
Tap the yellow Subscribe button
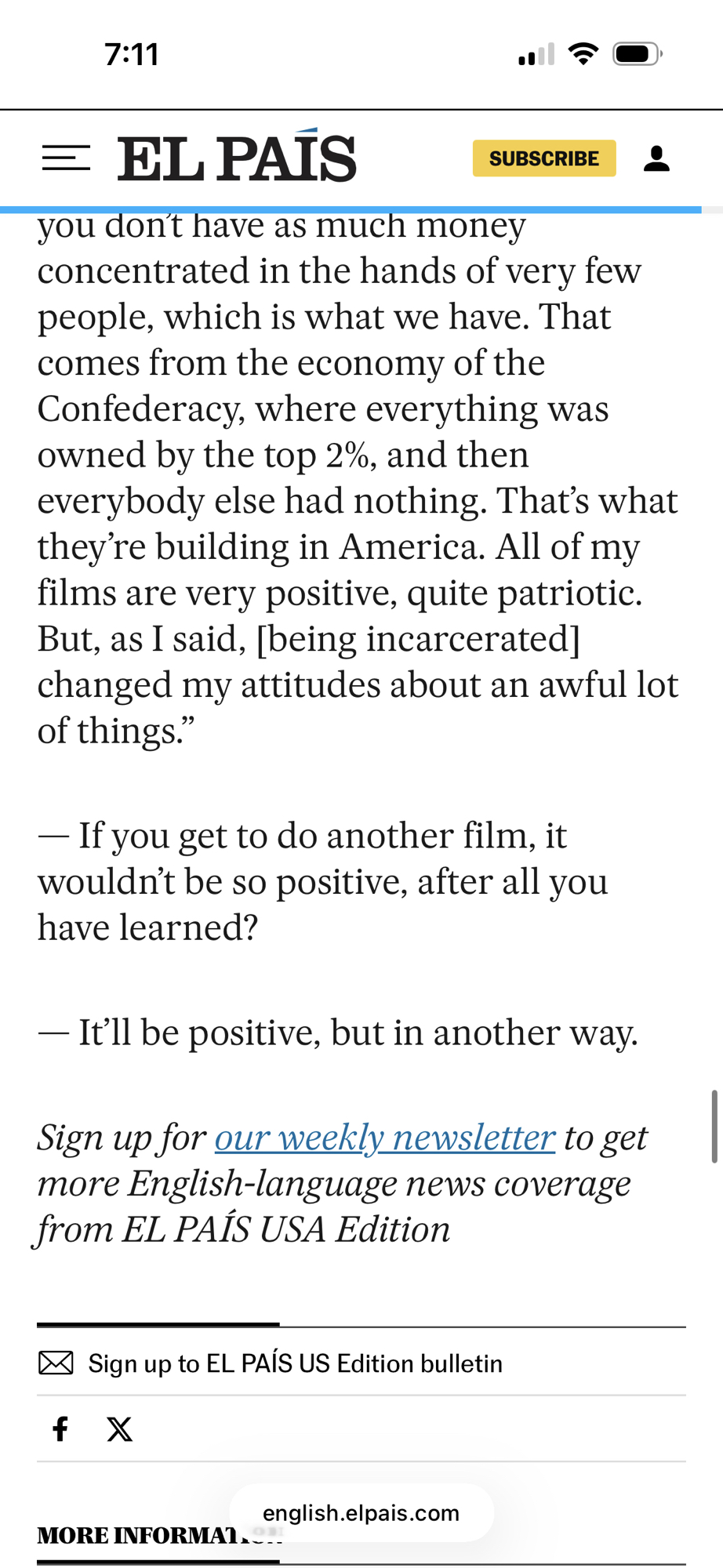click(x=543, y=158)
